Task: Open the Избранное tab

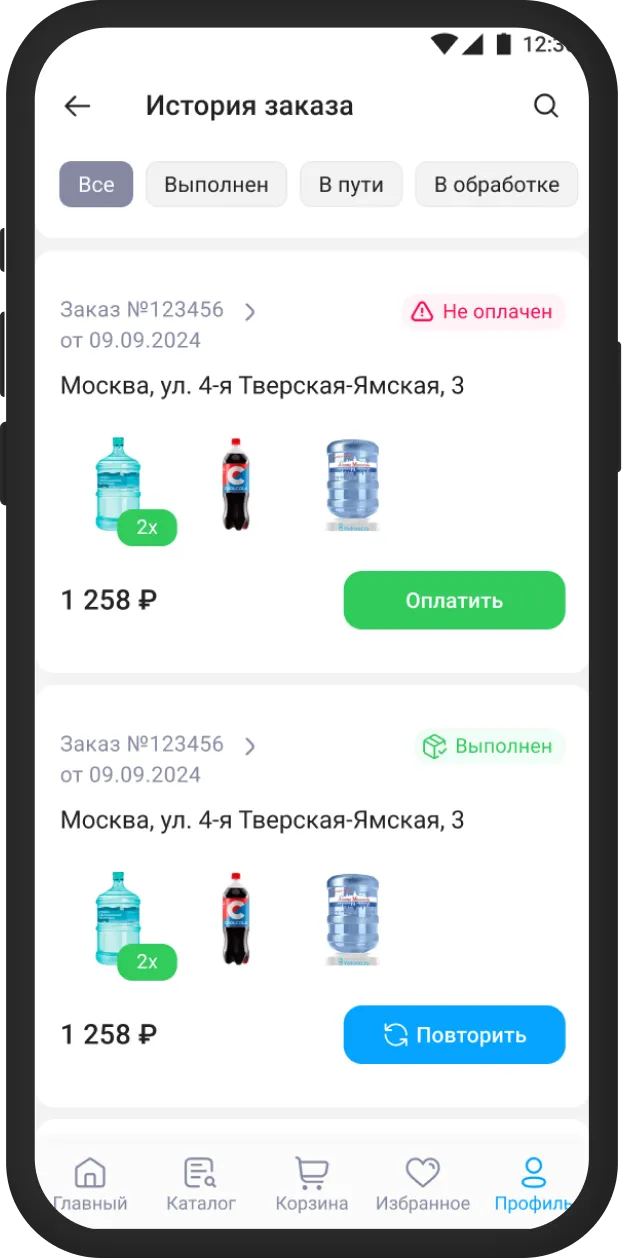Action: point(422,1184)
